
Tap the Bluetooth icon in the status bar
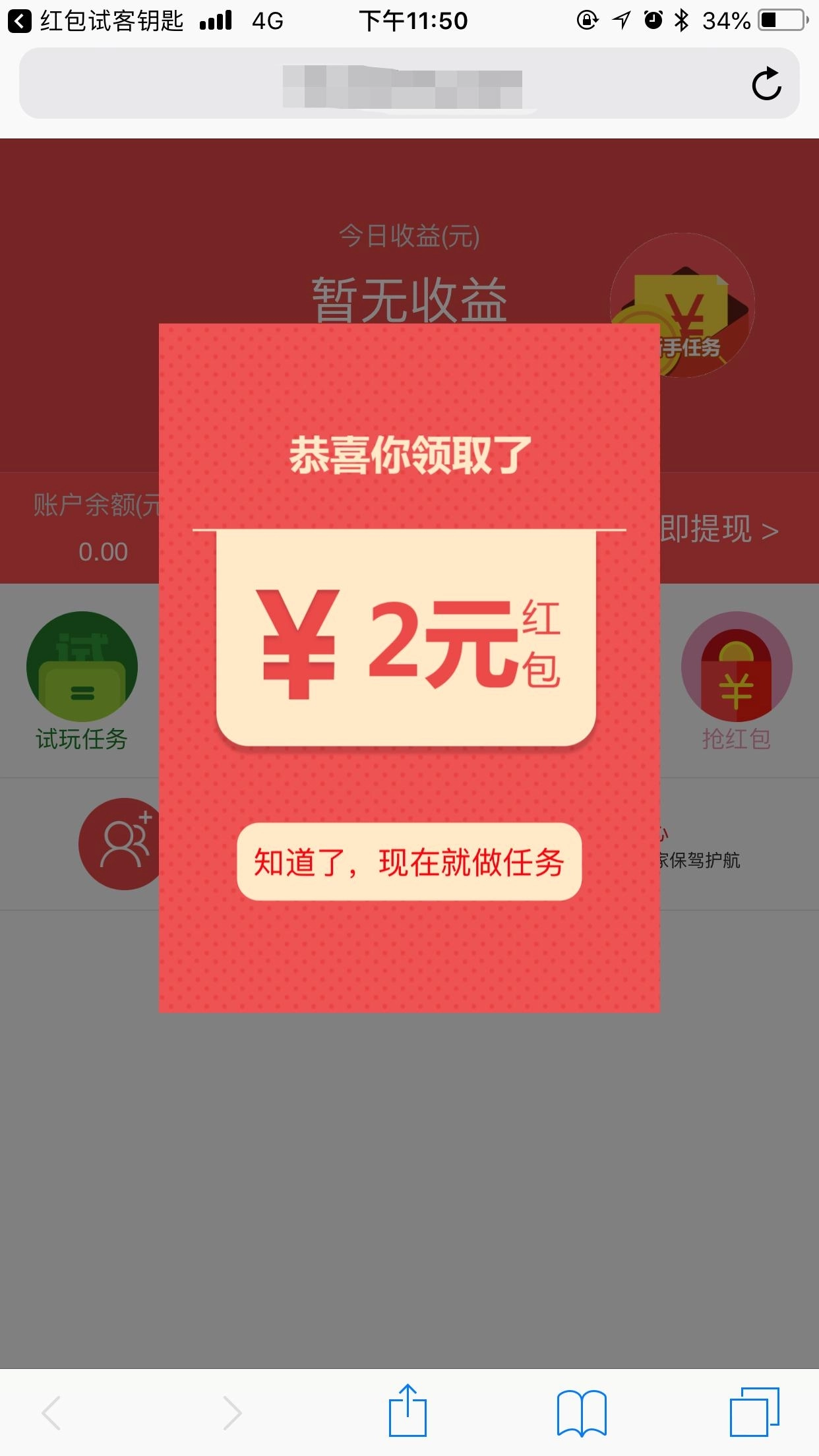[682, 21]
